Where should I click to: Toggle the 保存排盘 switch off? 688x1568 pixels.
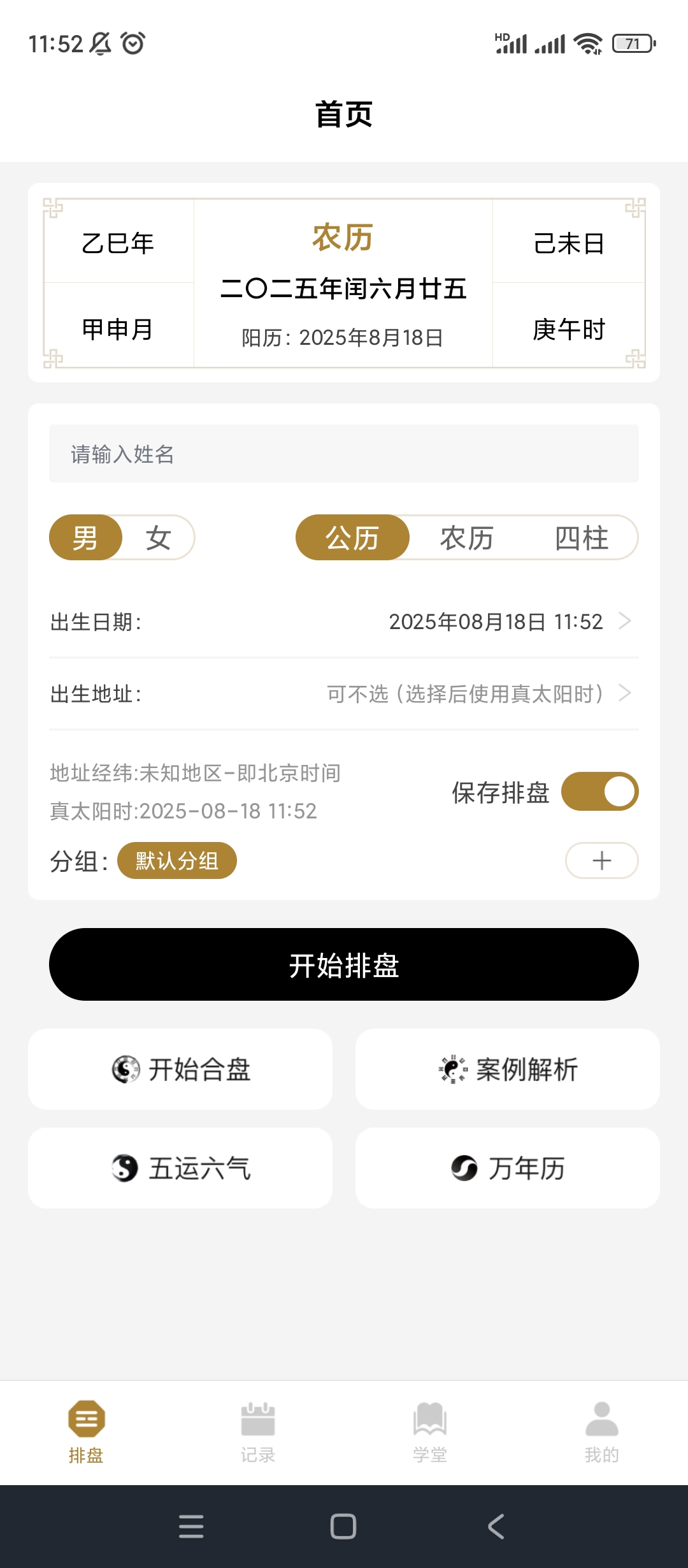coord(599,792)
